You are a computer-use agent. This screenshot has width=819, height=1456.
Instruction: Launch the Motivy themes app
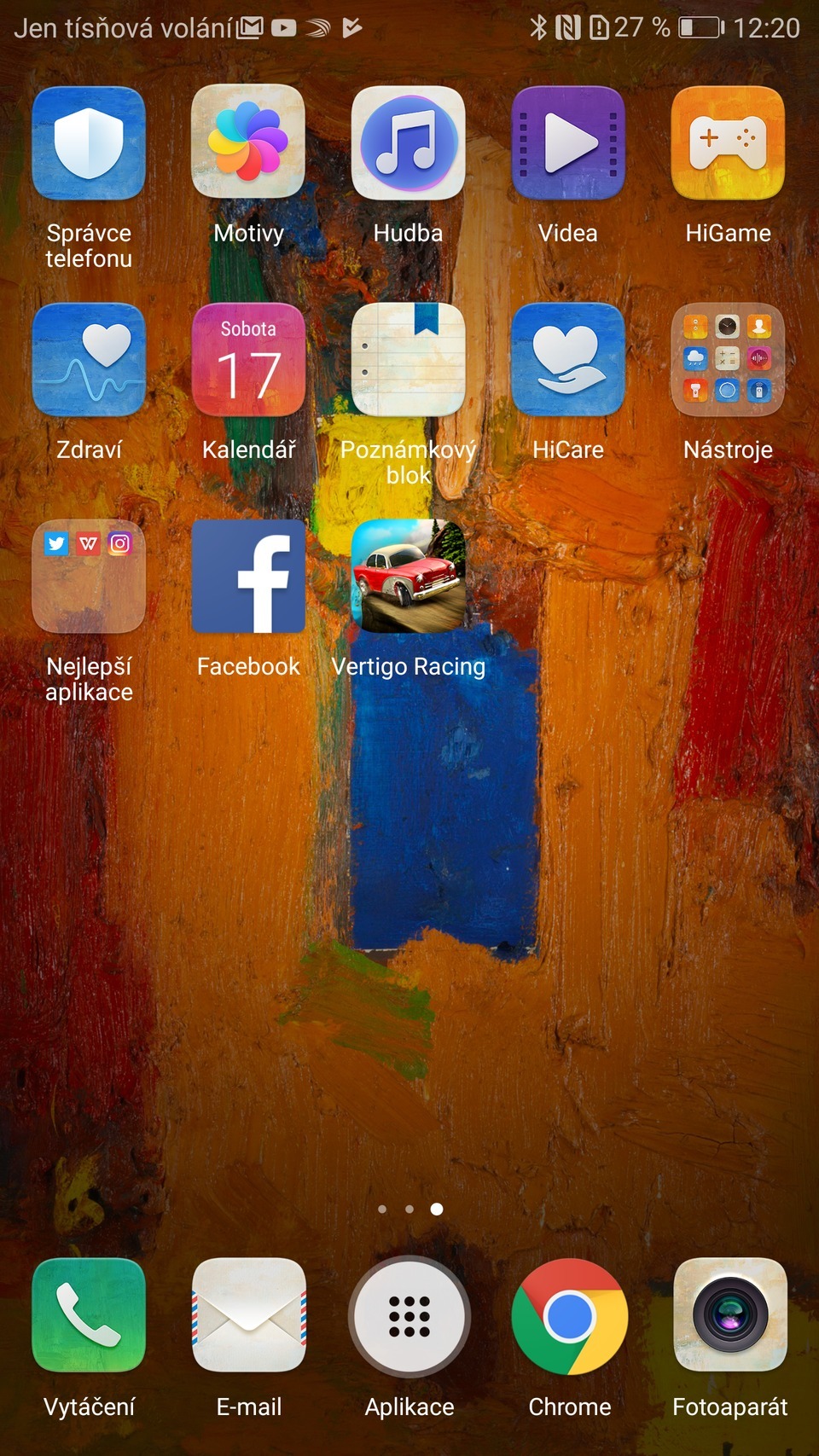(248, 143)
